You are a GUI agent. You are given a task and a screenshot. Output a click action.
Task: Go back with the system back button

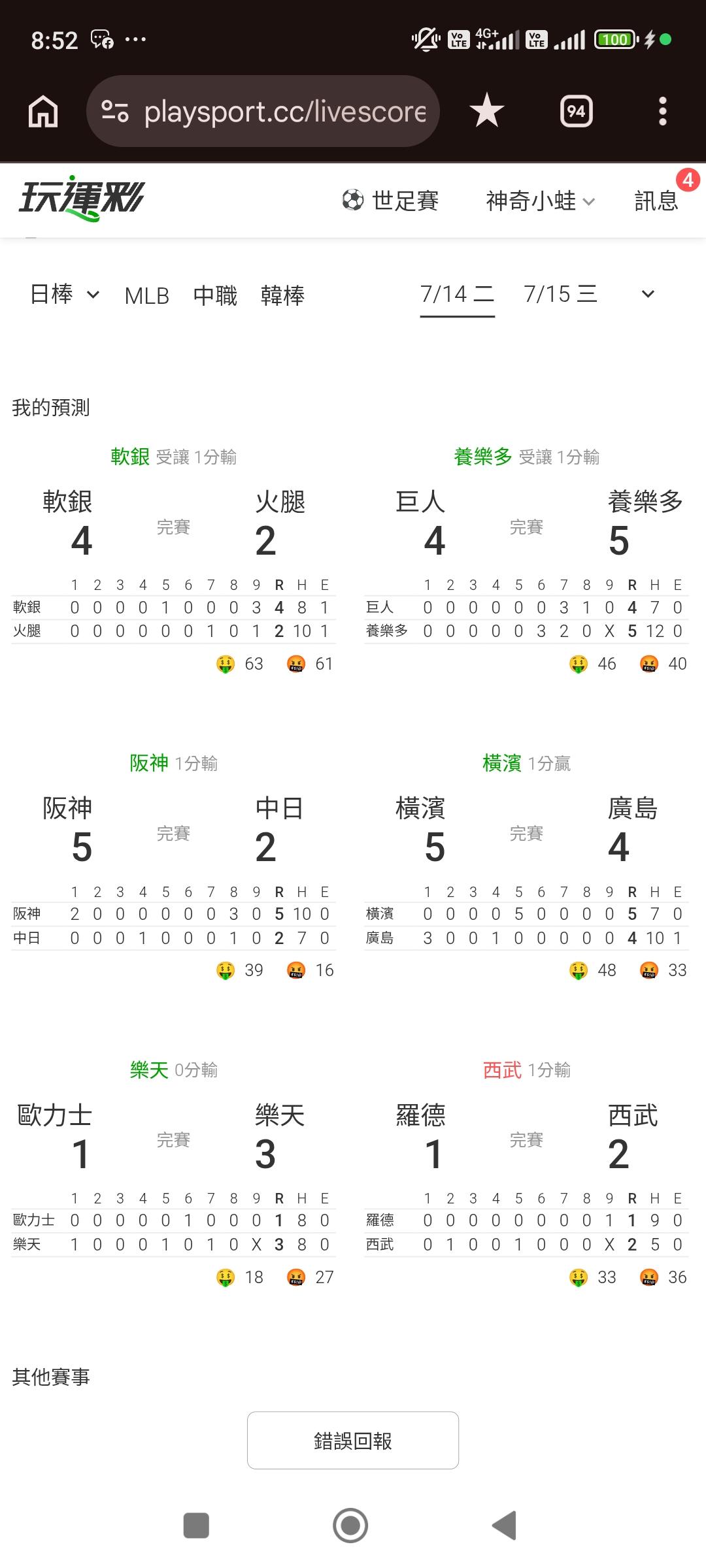pyautogui.click(x=505, y=1526)
